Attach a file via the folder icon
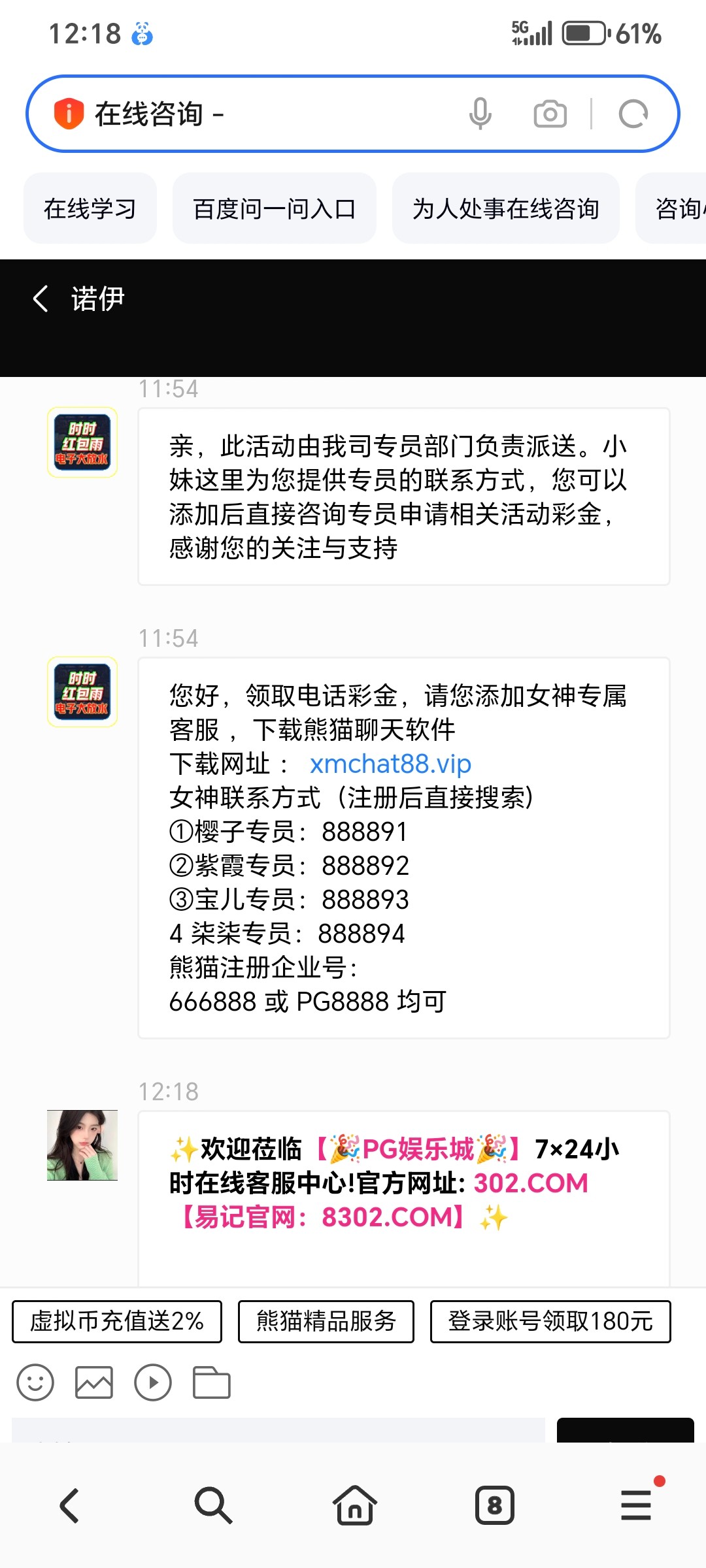 point(212,1383)
